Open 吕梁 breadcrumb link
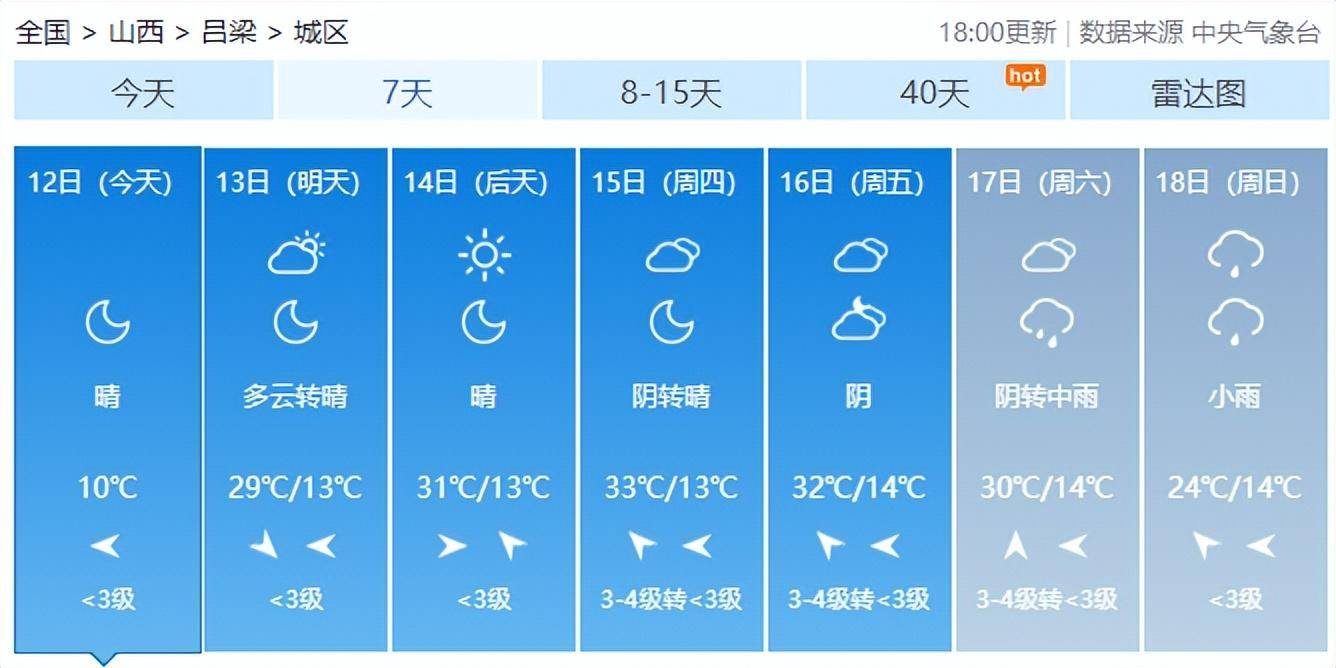The height and width of the screenshot is (668, 1336). point(229,32)
